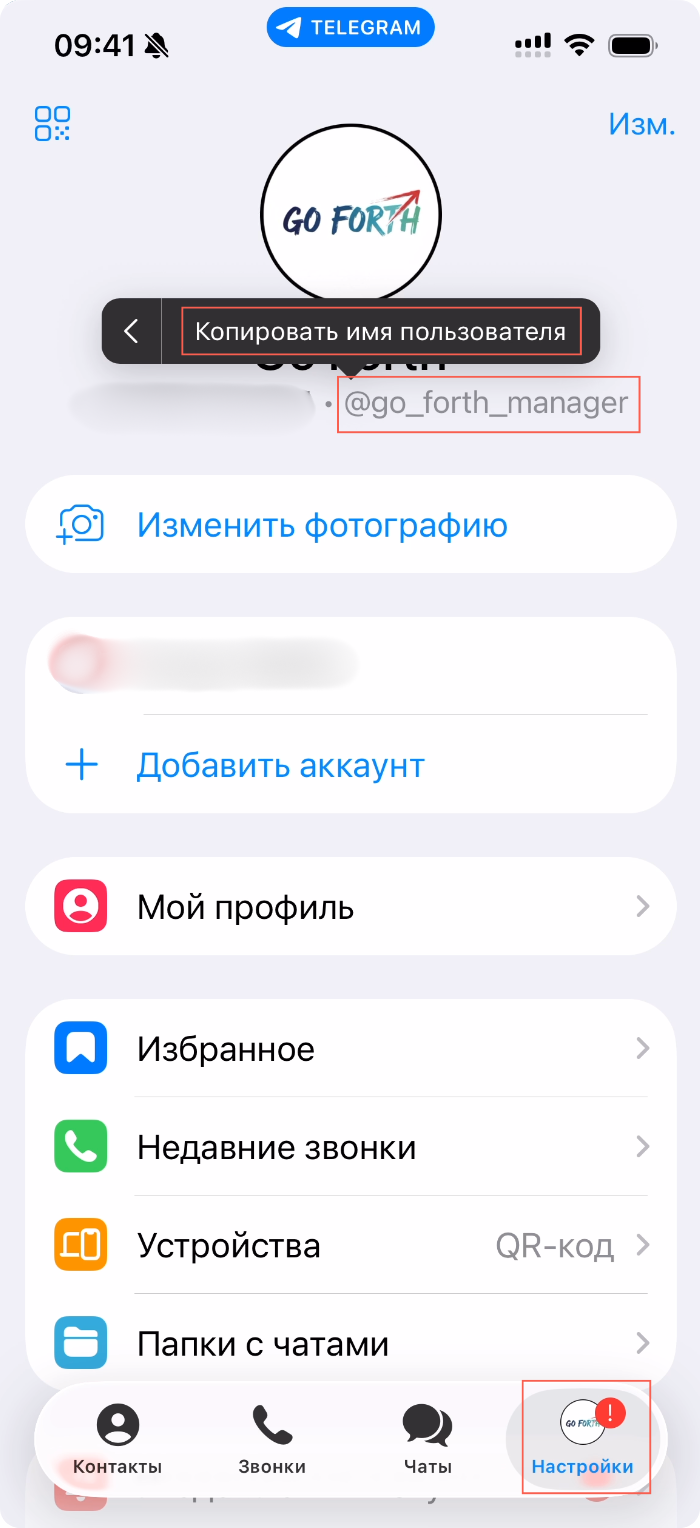This screenshot has width=700, height=1528.
Task: Open Устройства row
Action: 350,1245
